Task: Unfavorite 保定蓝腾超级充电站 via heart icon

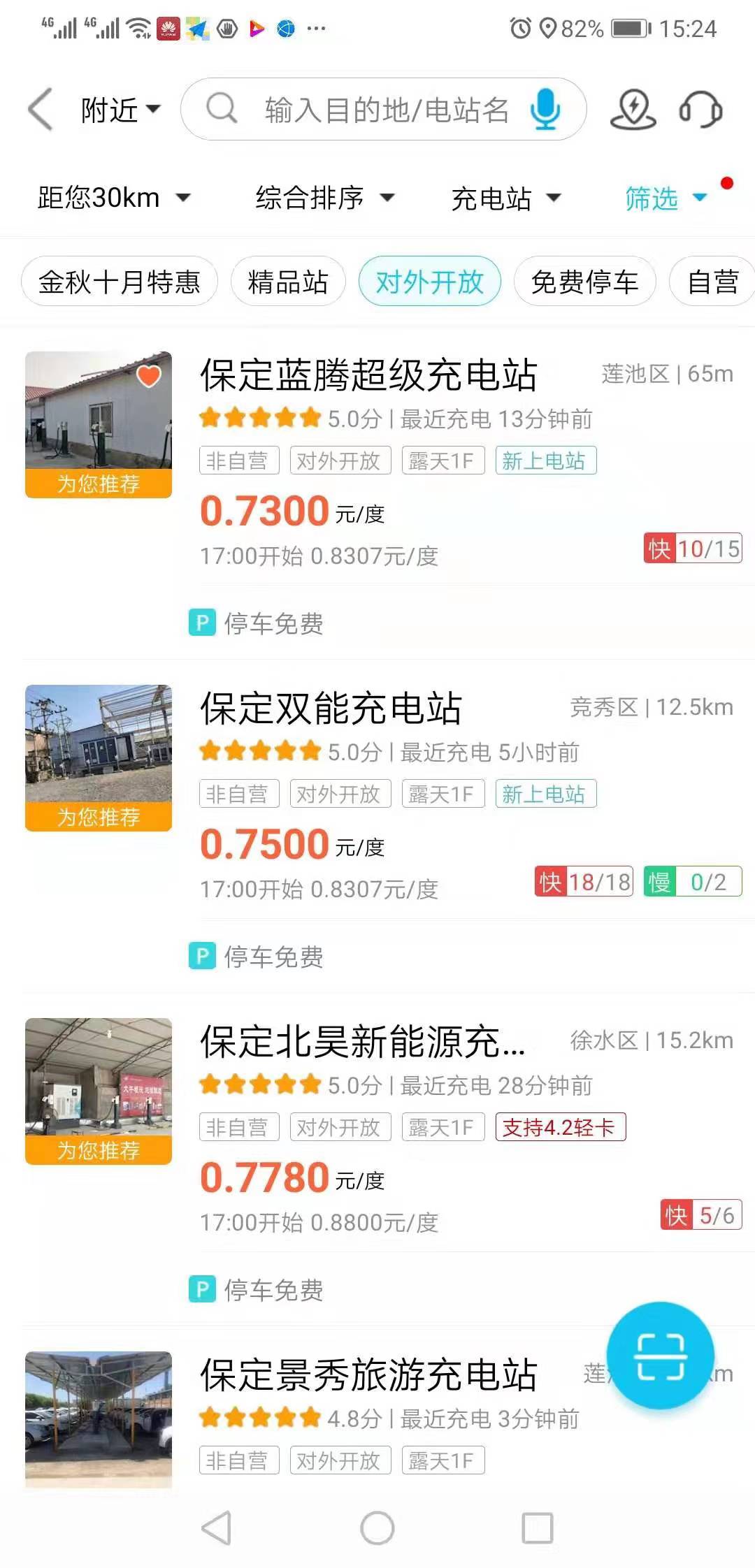Action: 148,376
